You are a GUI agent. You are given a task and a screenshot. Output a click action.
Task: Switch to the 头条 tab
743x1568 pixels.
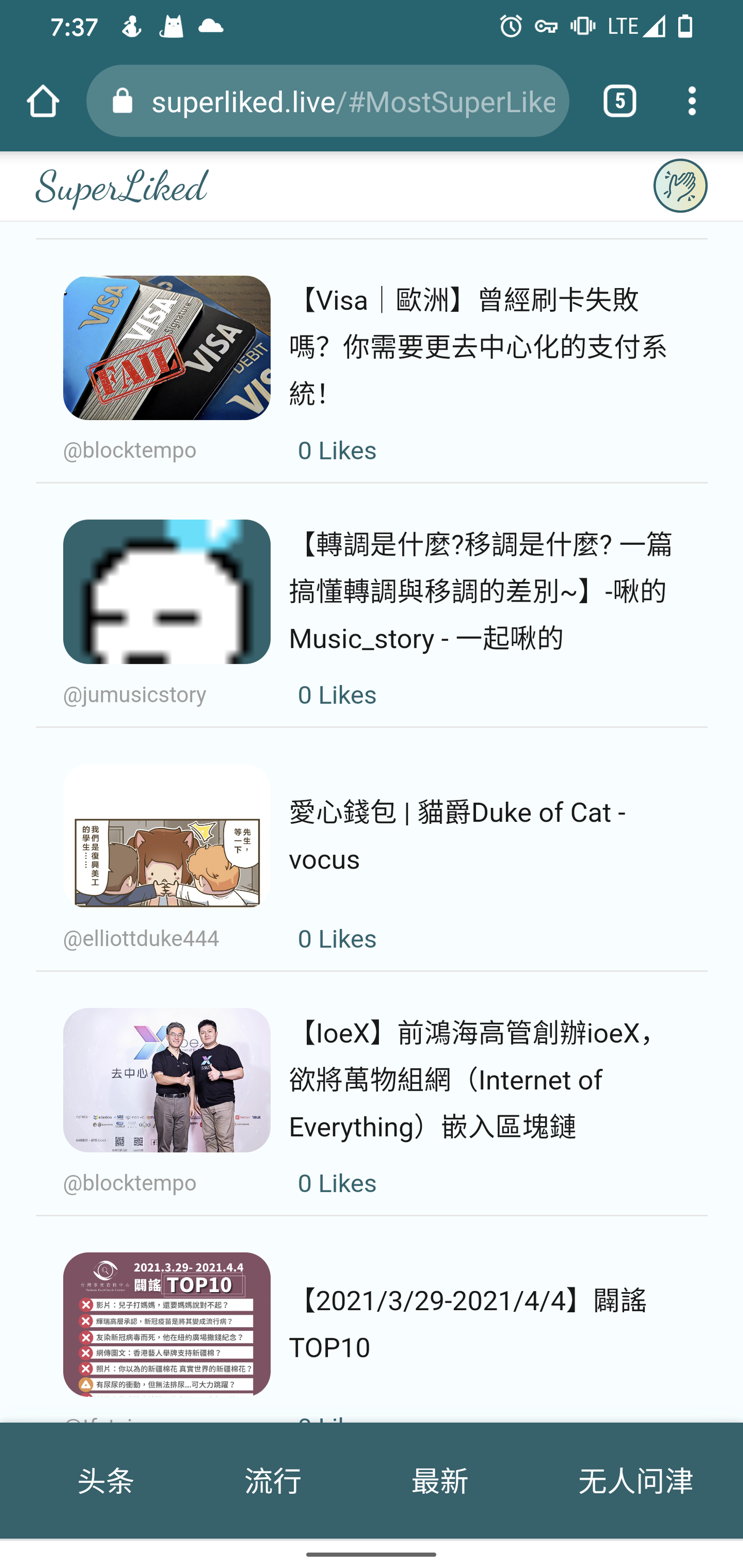click(106, 1480)
